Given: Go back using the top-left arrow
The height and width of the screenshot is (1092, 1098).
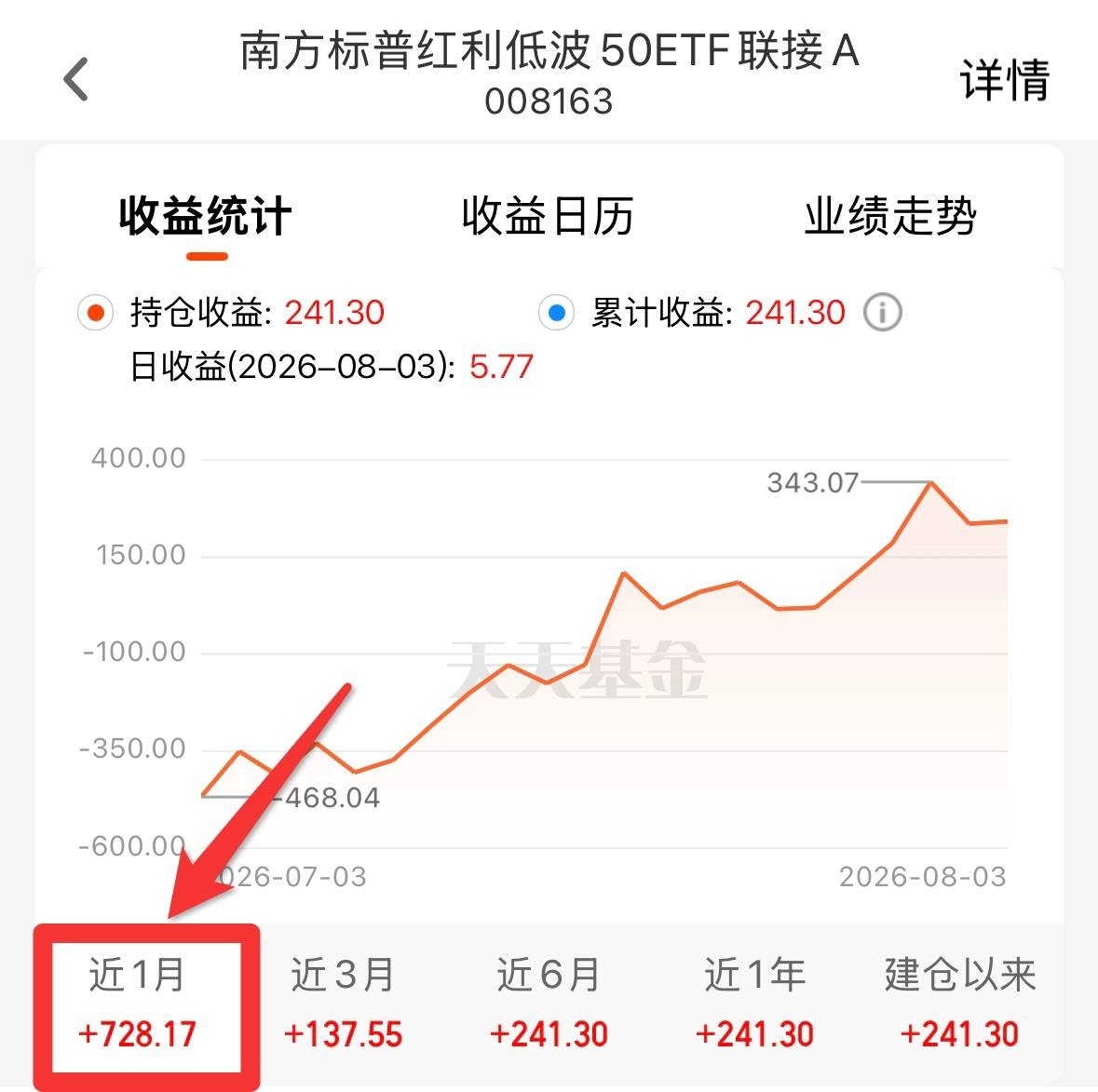Looking at the screenshot, I should [x=75, y=78].
